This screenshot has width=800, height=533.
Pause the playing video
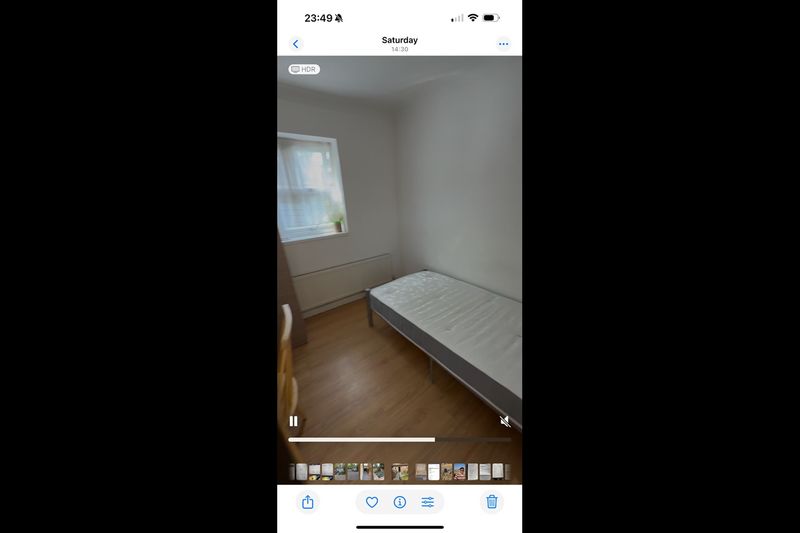(293, 421)
